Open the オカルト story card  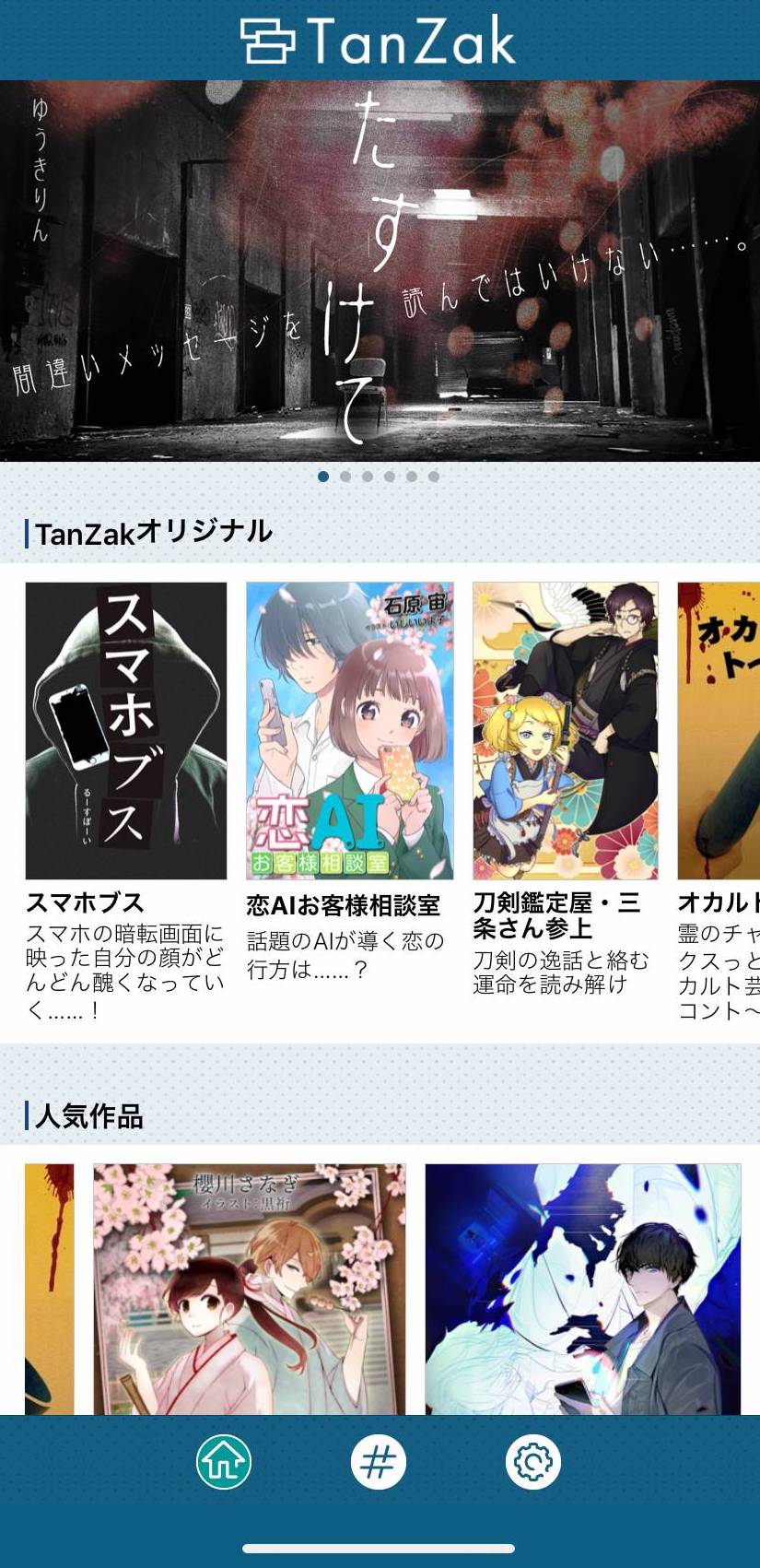(x=720, y=730)
